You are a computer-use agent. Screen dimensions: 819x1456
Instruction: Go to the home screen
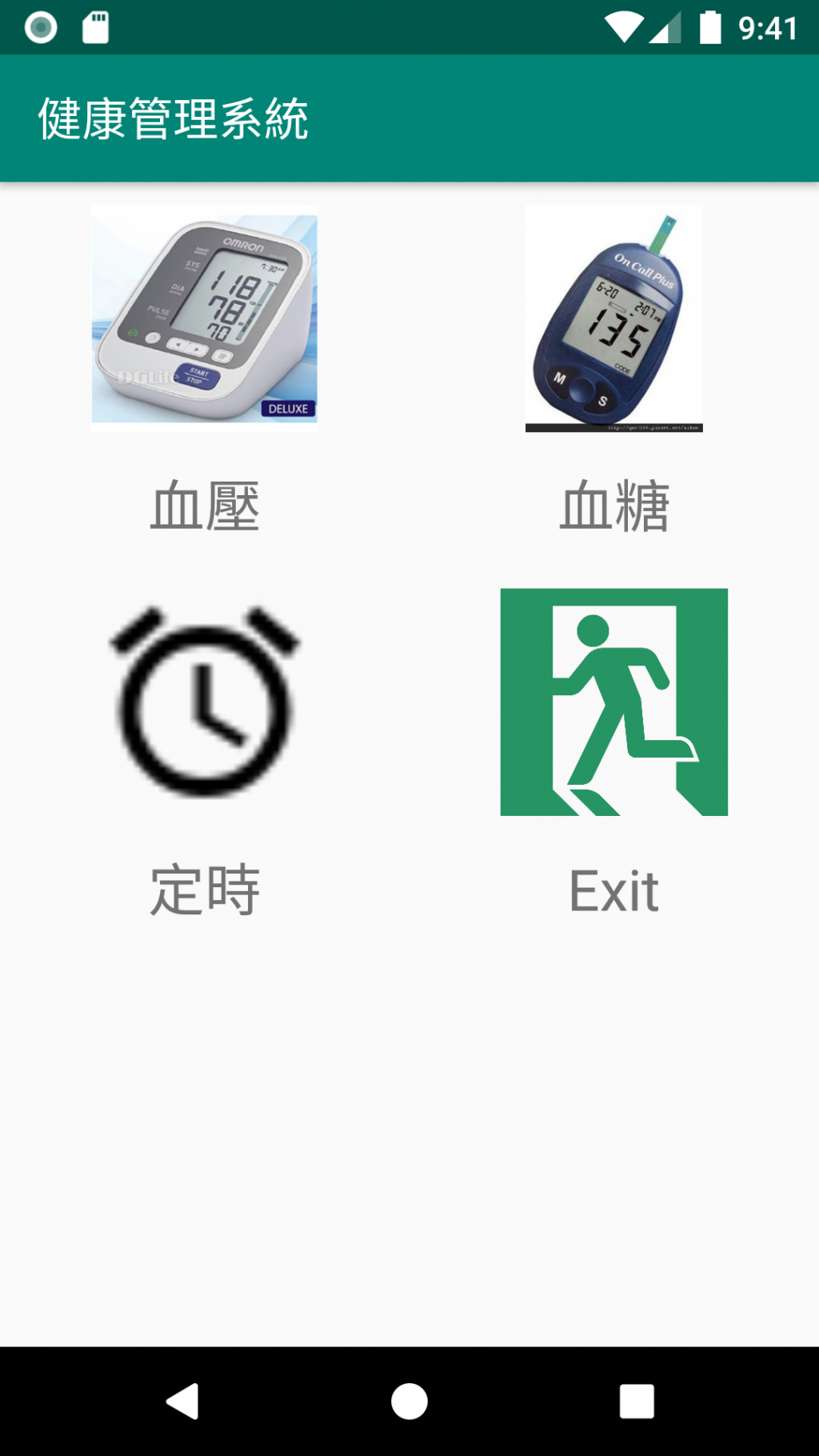coord(409,1402)
